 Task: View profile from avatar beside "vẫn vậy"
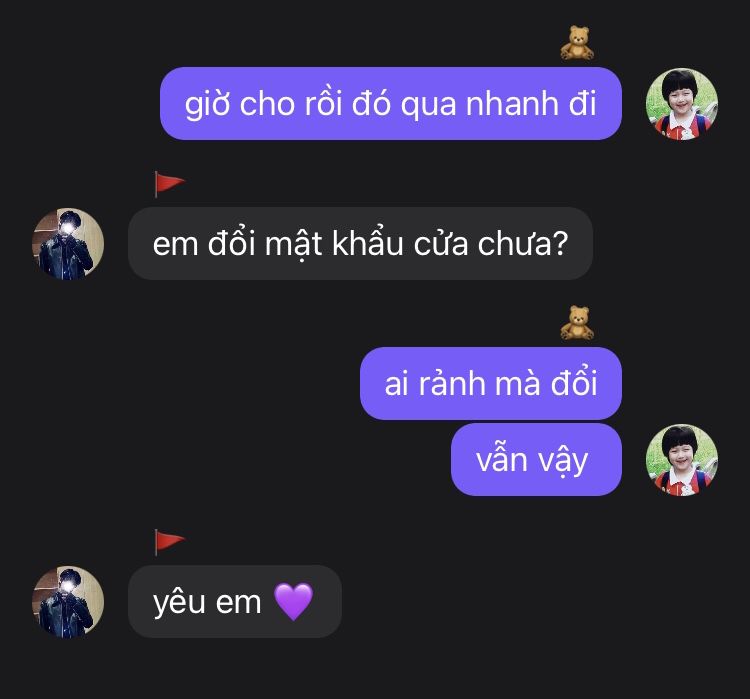[x=682, y=460]
